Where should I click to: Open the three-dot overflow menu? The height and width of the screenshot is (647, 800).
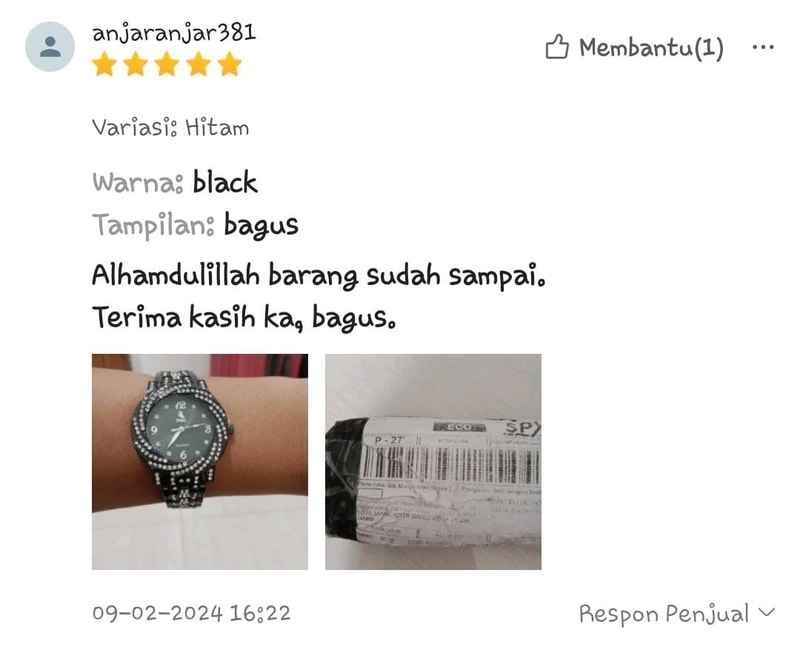(762, 48)
